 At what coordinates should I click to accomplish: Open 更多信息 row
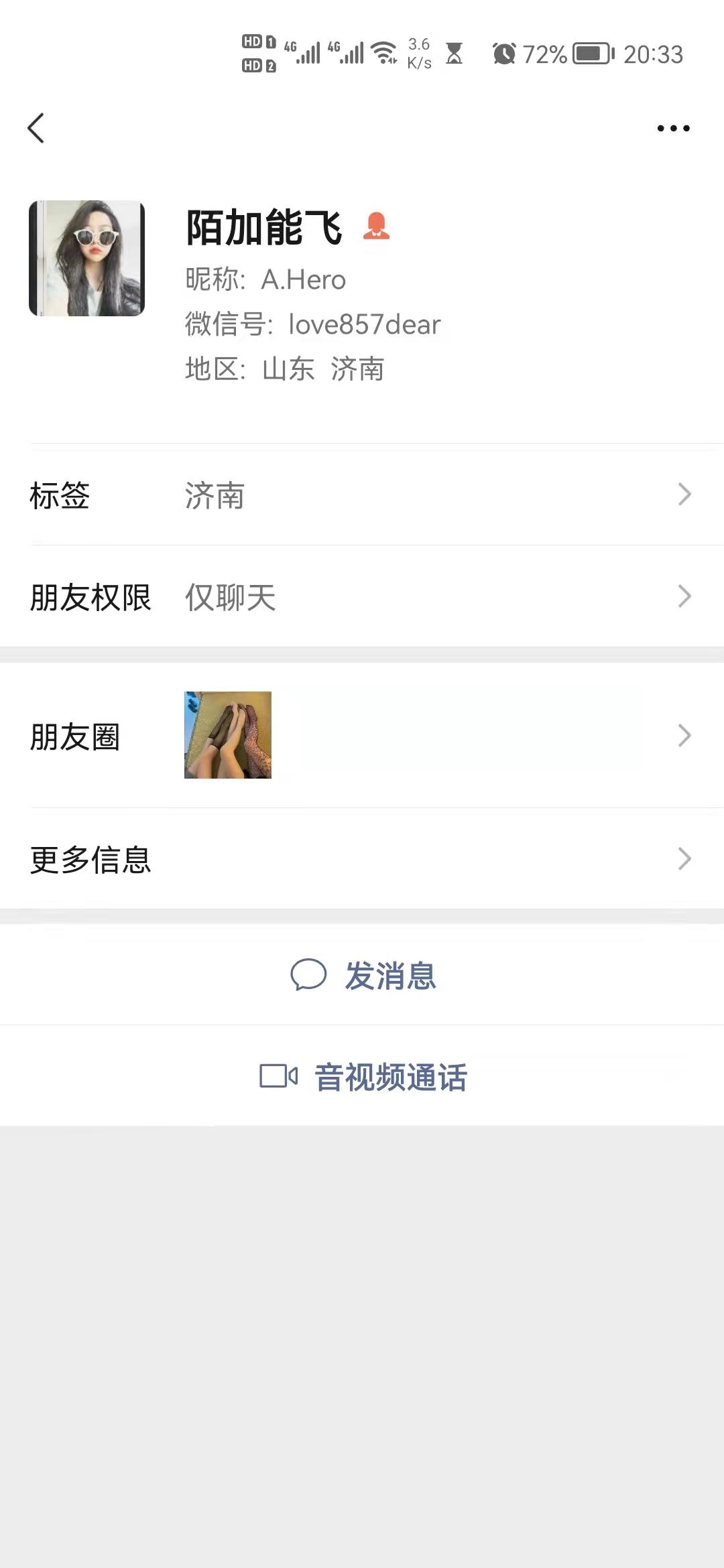[362, 859]
